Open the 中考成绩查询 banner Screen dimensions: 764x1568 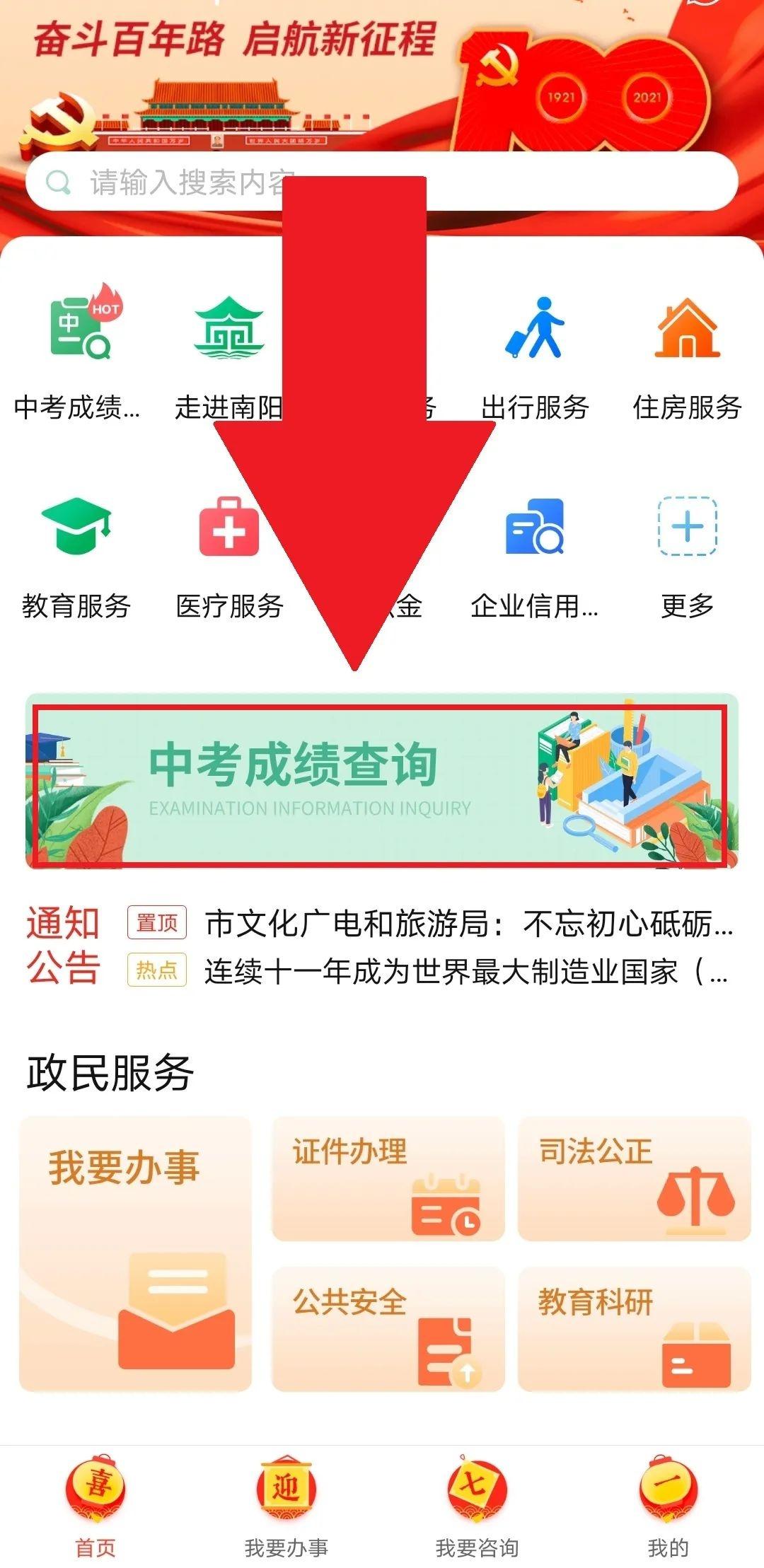(382, 781)
